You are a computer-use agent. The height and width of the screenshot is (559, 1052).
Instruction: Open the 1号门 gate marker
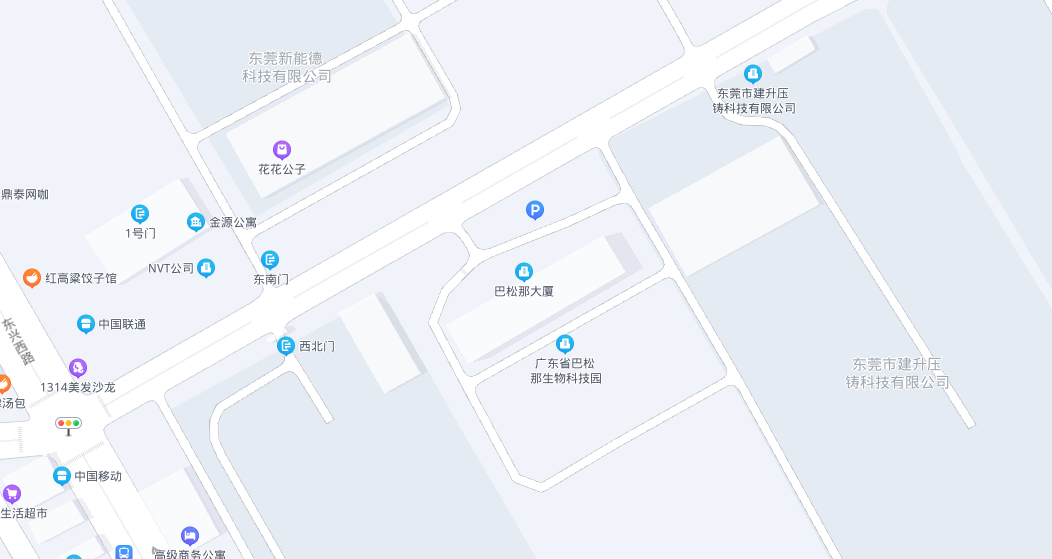pyautogui.click(x=140, y=213)
